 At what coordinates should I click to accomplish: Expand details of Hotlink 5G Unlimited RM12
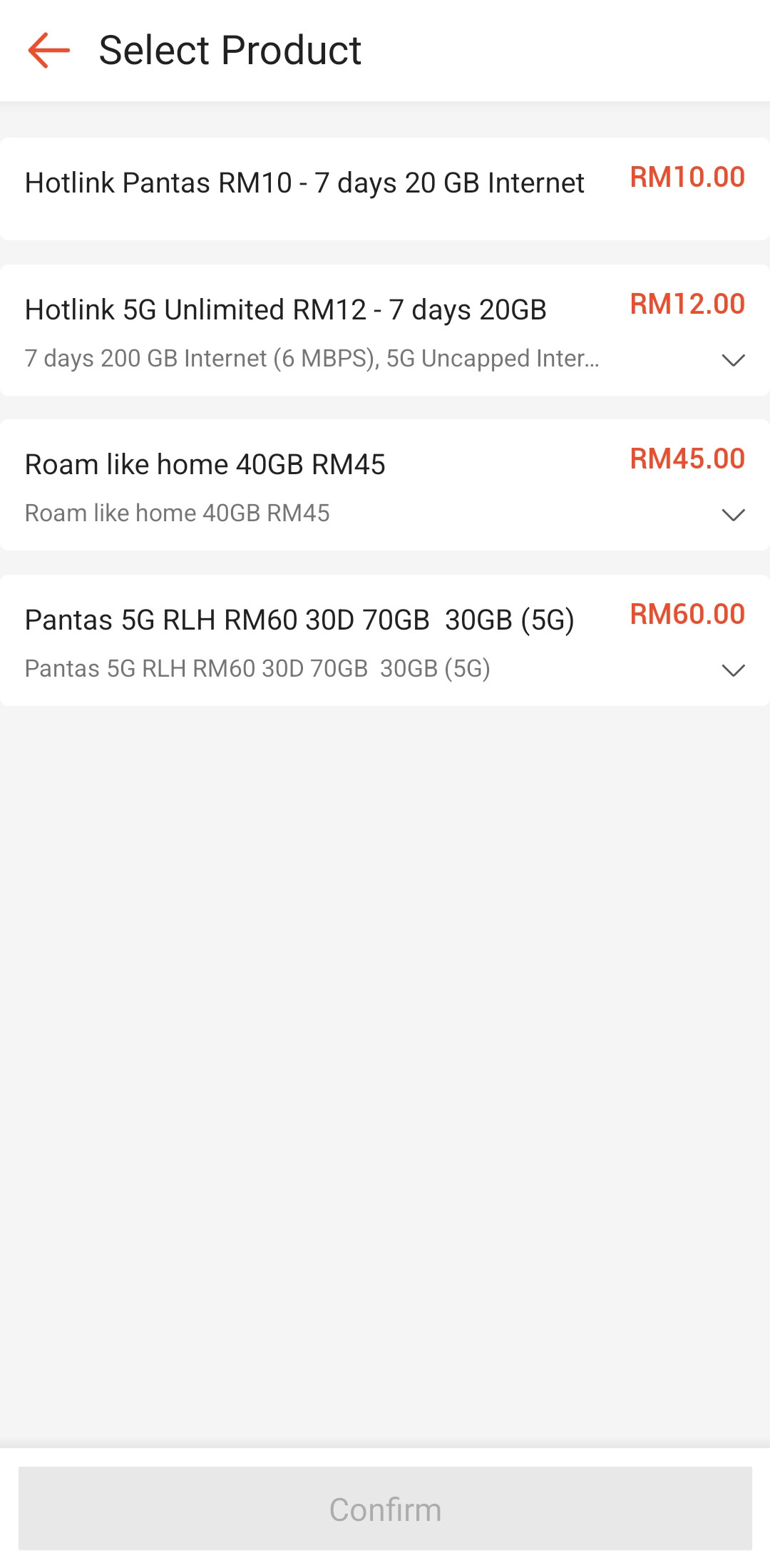(733, 360)
